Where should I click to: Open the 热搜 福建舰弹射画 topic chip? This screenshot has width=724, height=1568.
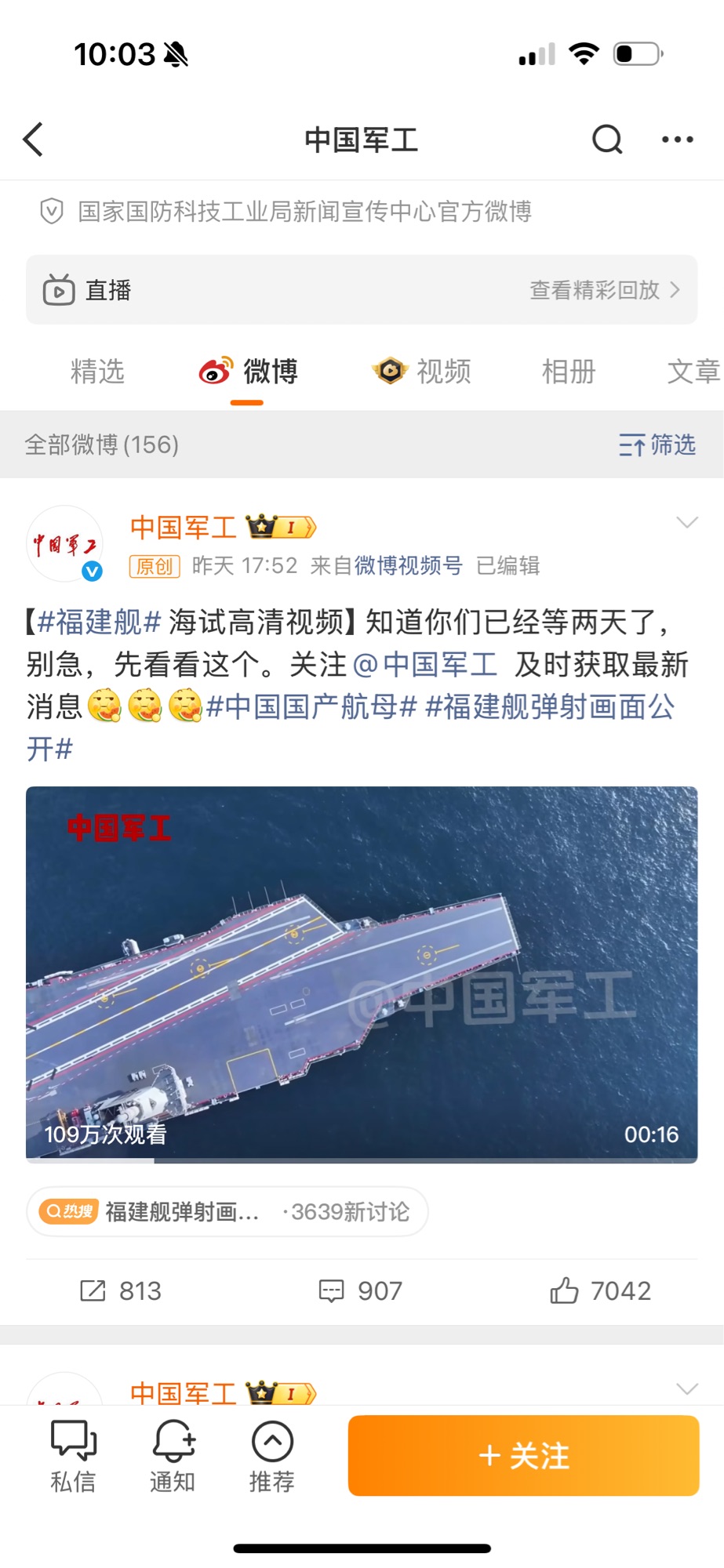[x=227, y=1212]
